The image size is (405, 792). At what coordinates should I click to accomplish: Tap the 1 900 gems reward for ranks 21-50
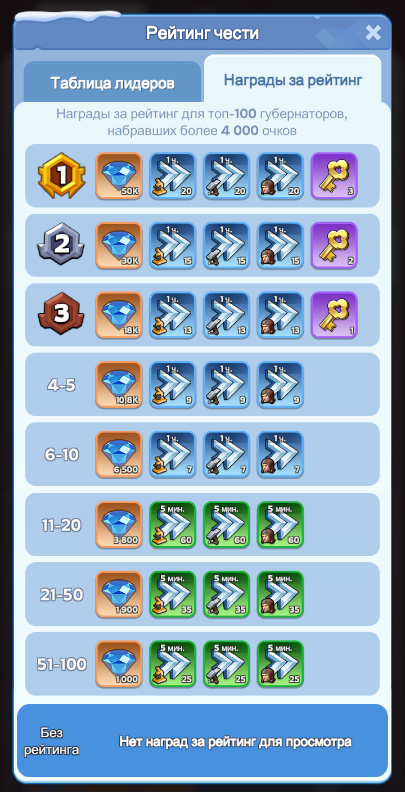click(x=119, y=595)
